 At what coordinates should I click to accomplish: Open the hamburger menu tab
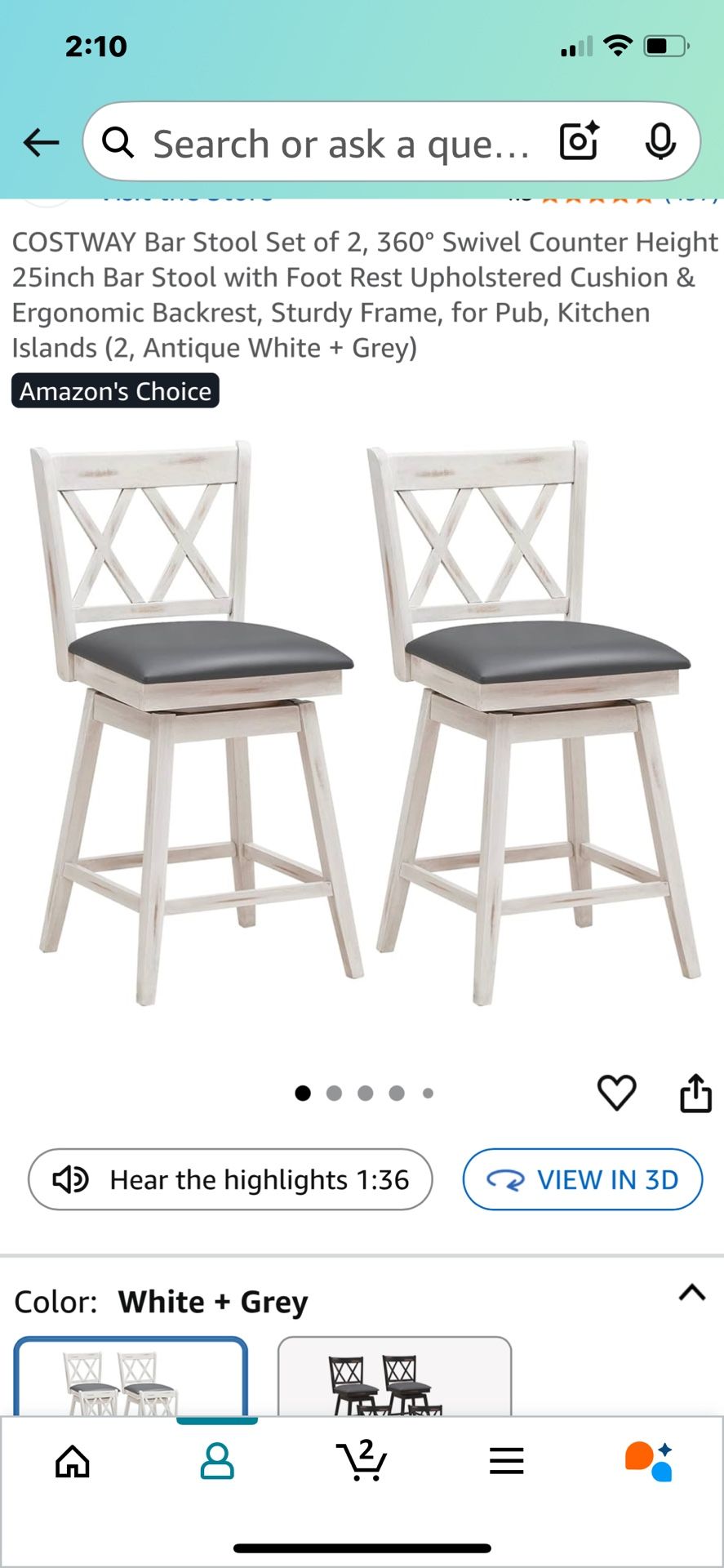506,1461
